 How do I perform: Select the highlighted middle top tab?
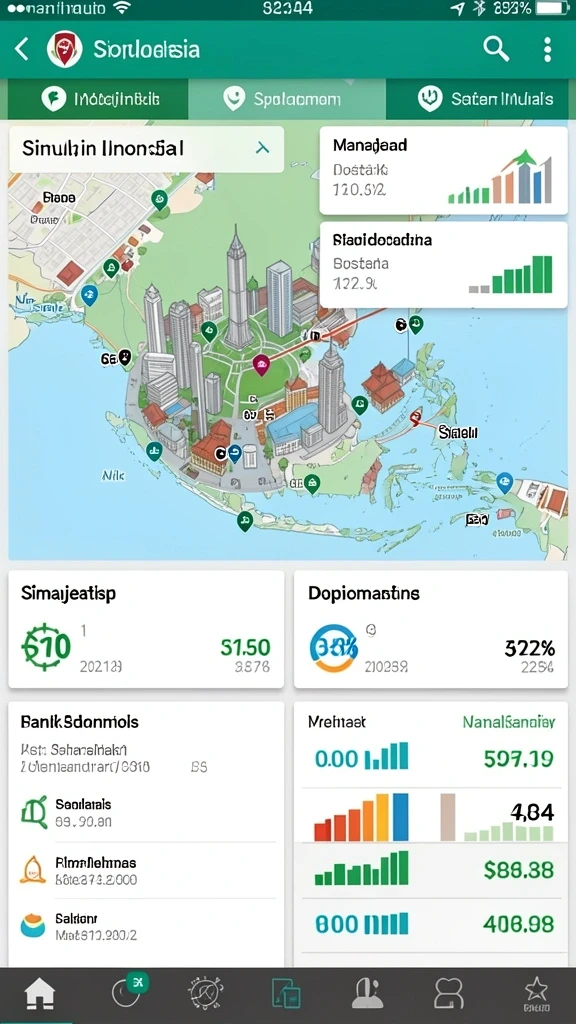(287, 99)
